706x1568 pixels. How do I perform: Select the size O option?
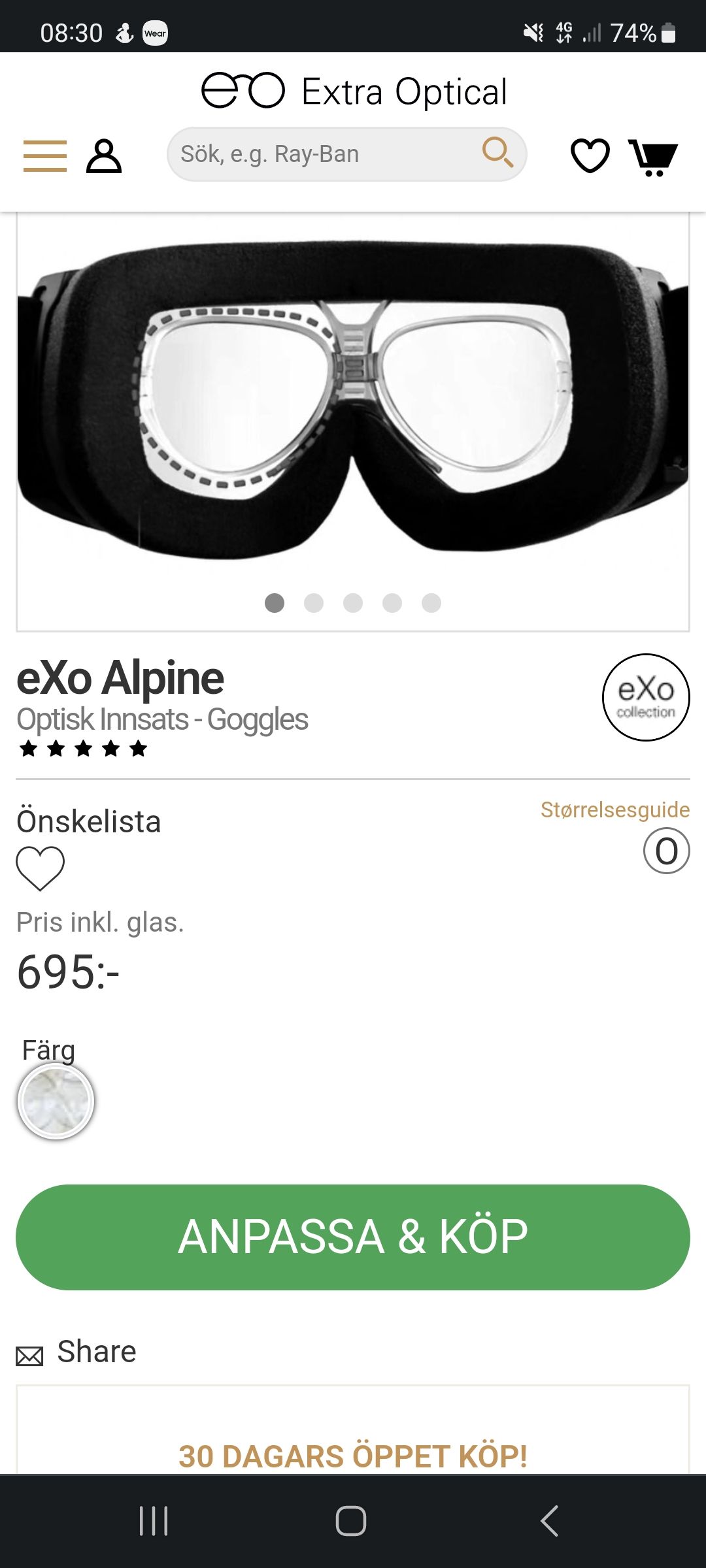point(666,851)
